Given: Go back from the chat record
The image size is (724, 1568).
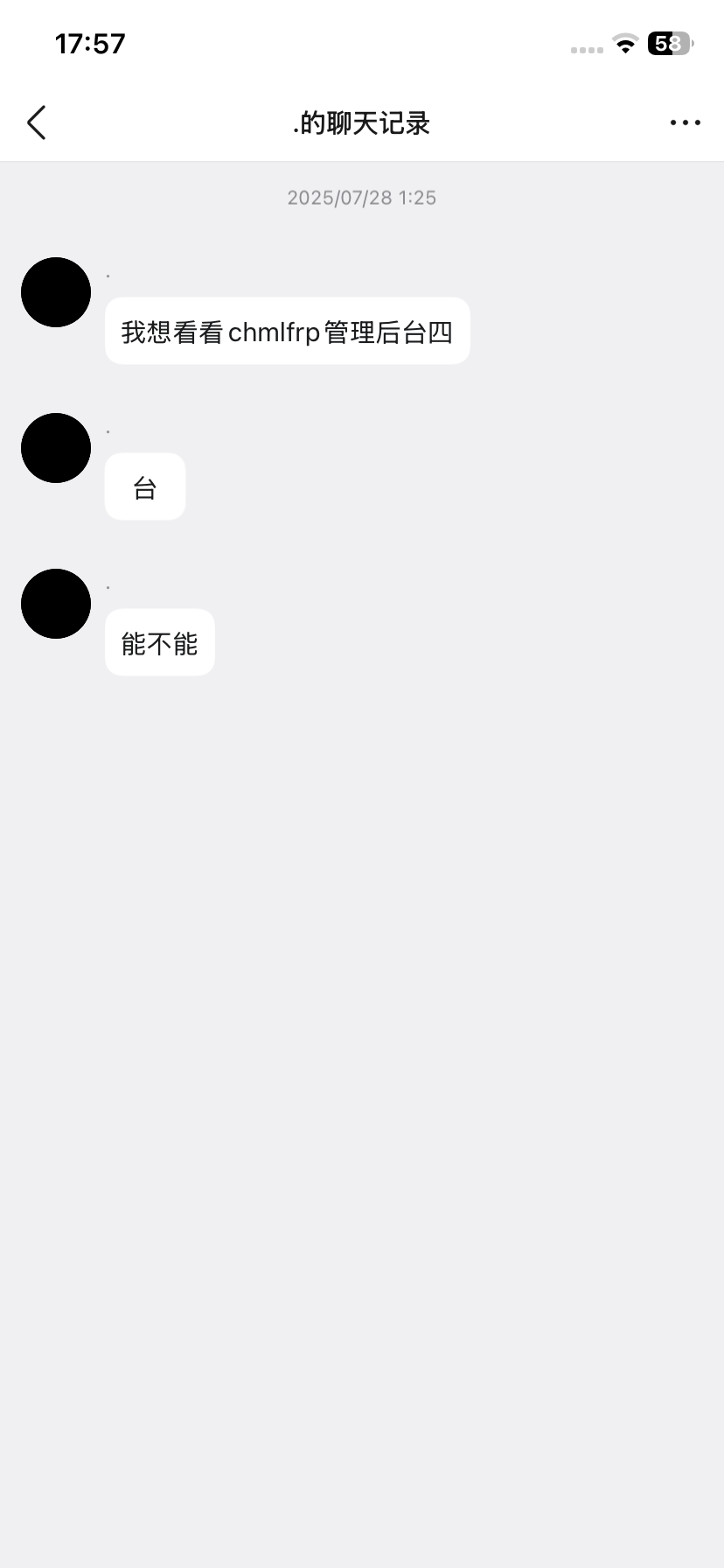Looking at the screenshot, I should [x=37, y=123].
